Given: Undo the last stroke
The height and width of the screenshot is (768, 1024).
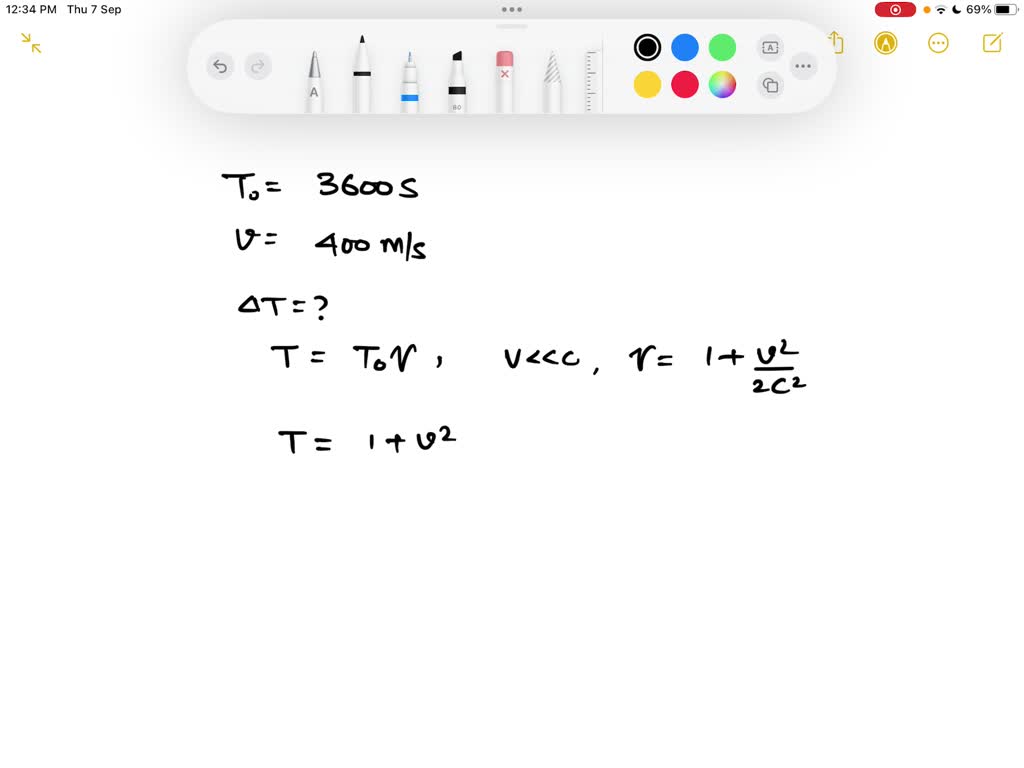Looking at the screenshot, I should point(220,67).
